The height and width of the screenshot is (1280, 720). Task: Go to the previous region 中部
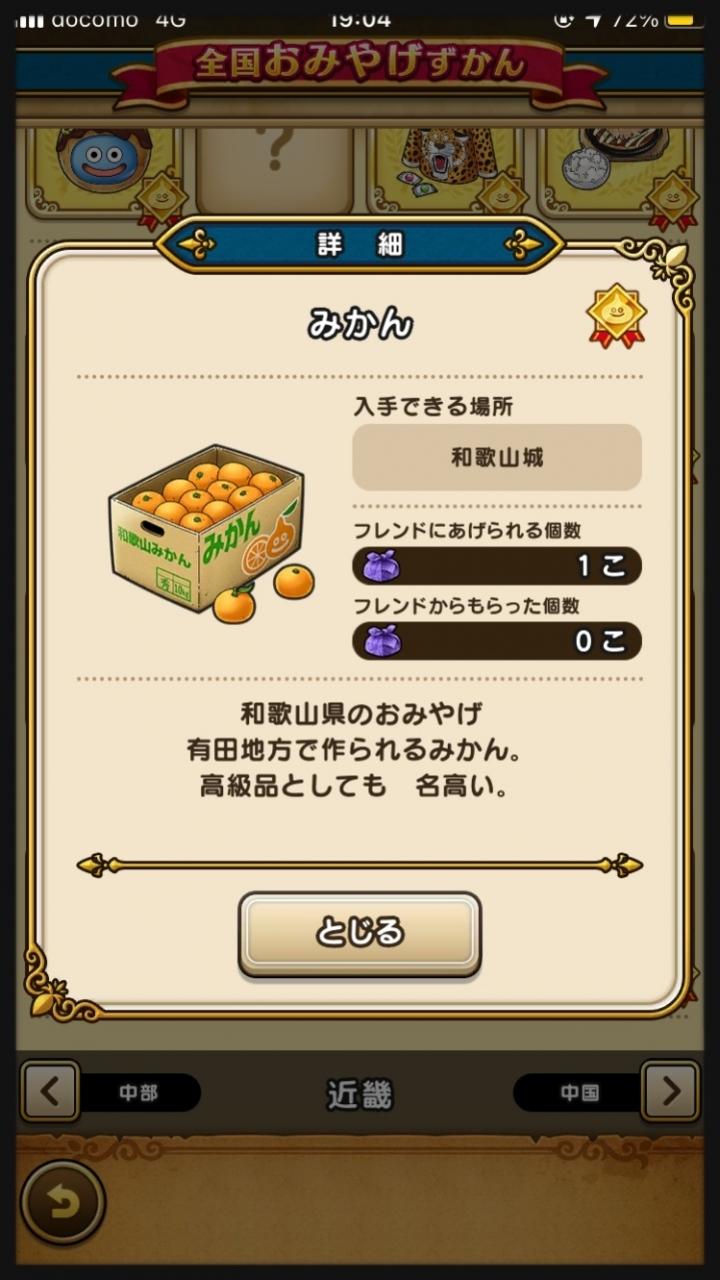[x=50, y=1091]
